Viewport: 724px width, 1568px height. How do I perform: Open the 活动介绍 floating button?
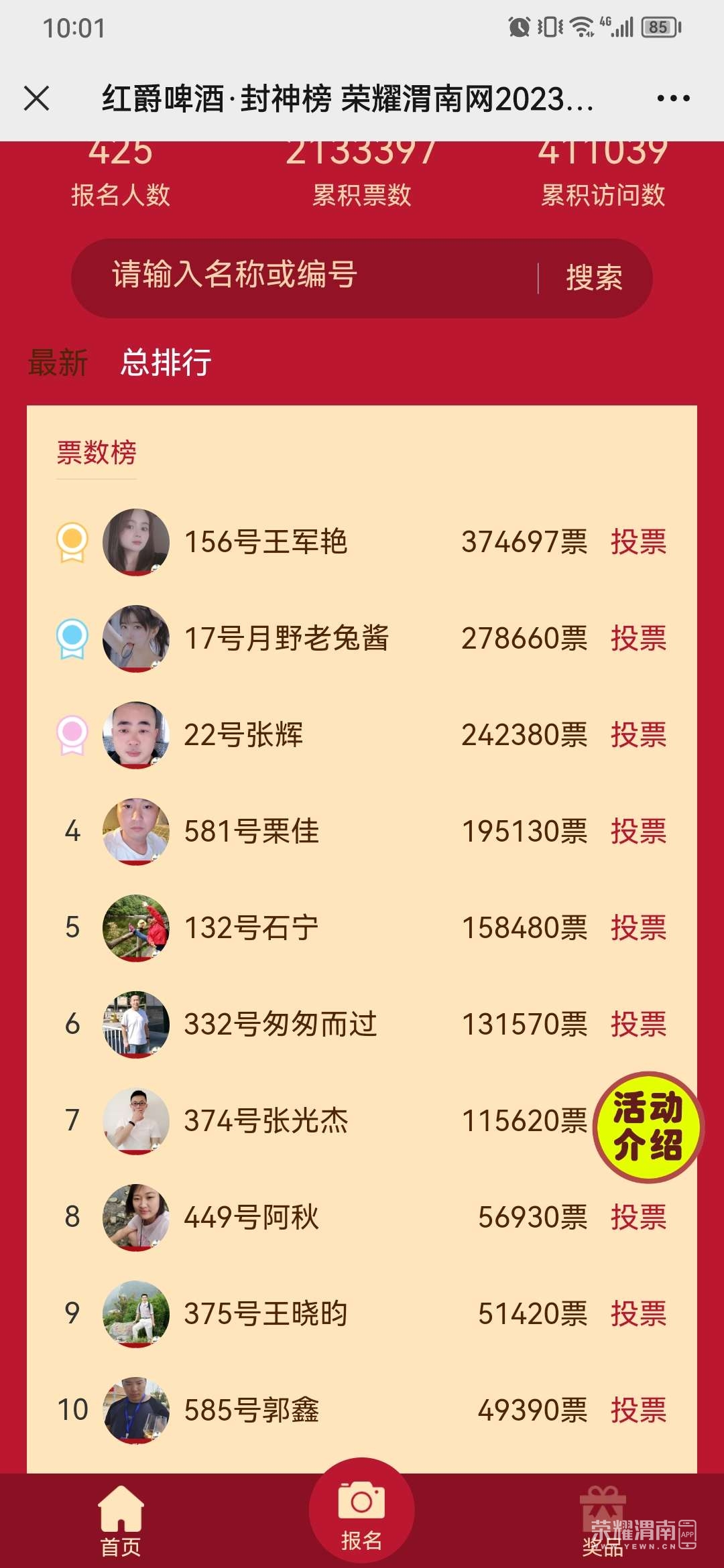(648, 1126)
